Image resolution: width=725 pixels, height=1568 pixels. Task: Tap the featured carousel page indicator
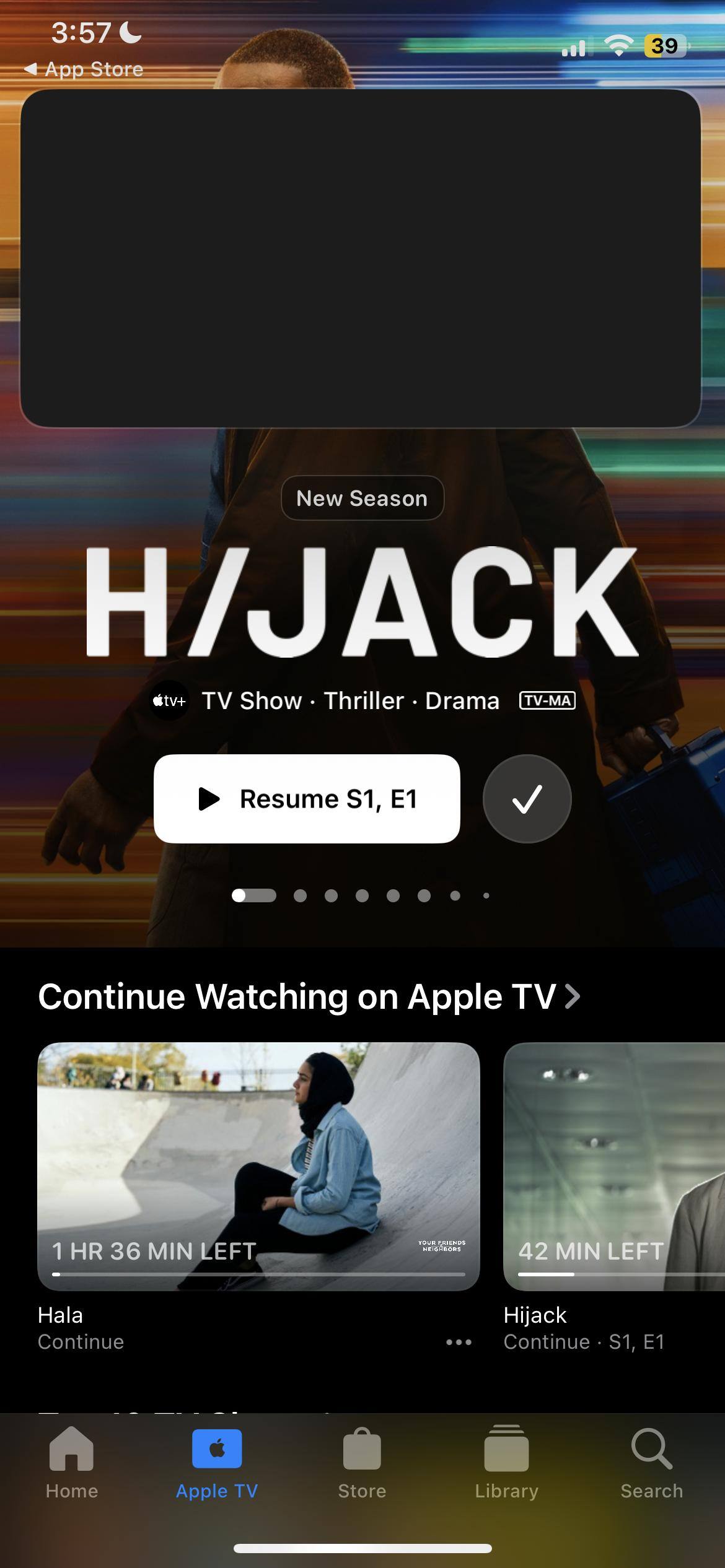362,895
